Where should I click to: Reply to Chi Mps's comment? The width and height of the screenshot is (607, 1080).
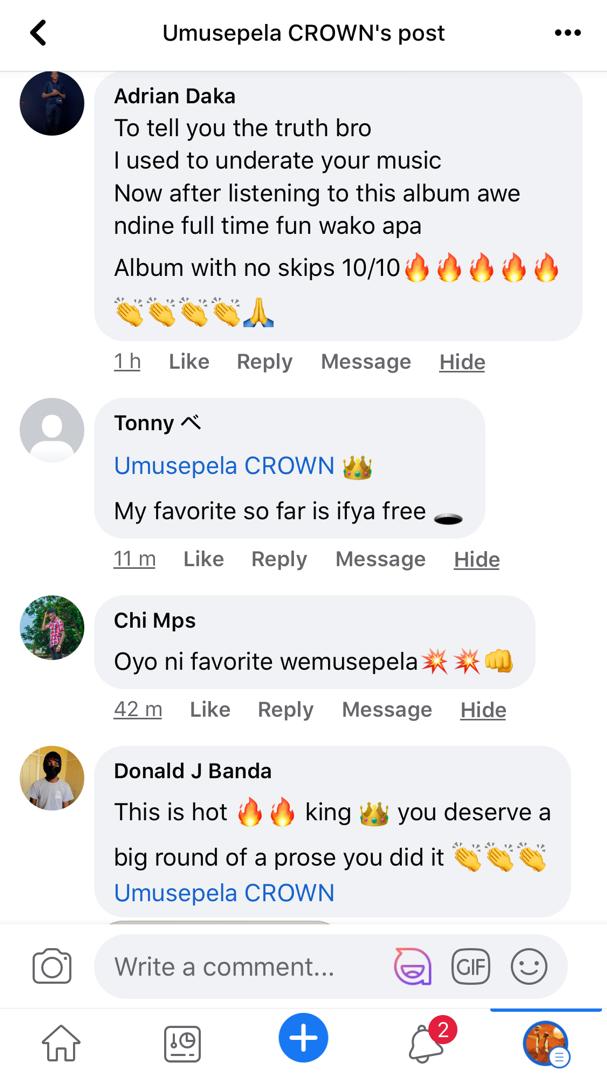285,709
